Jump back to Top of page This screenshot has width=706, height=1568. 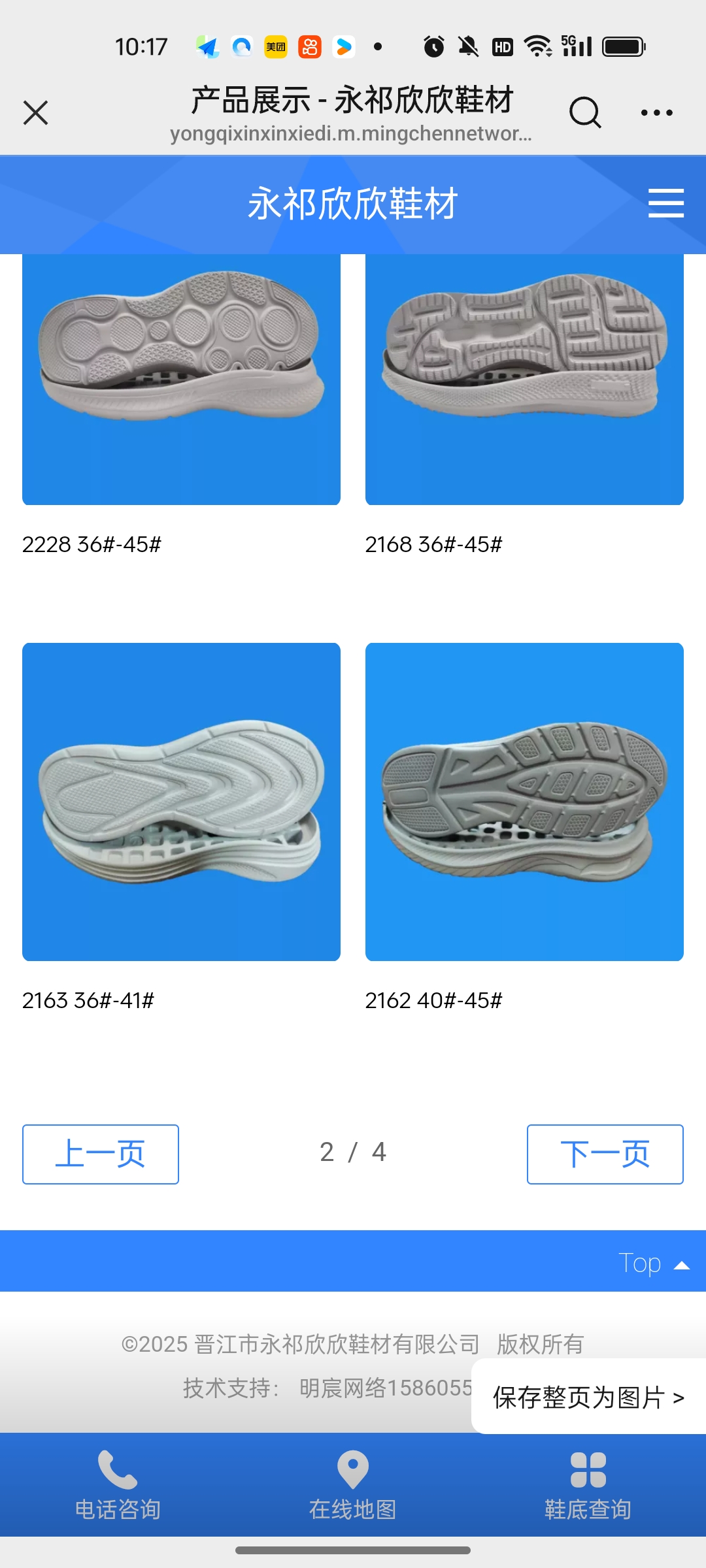tap(654, 1264)
